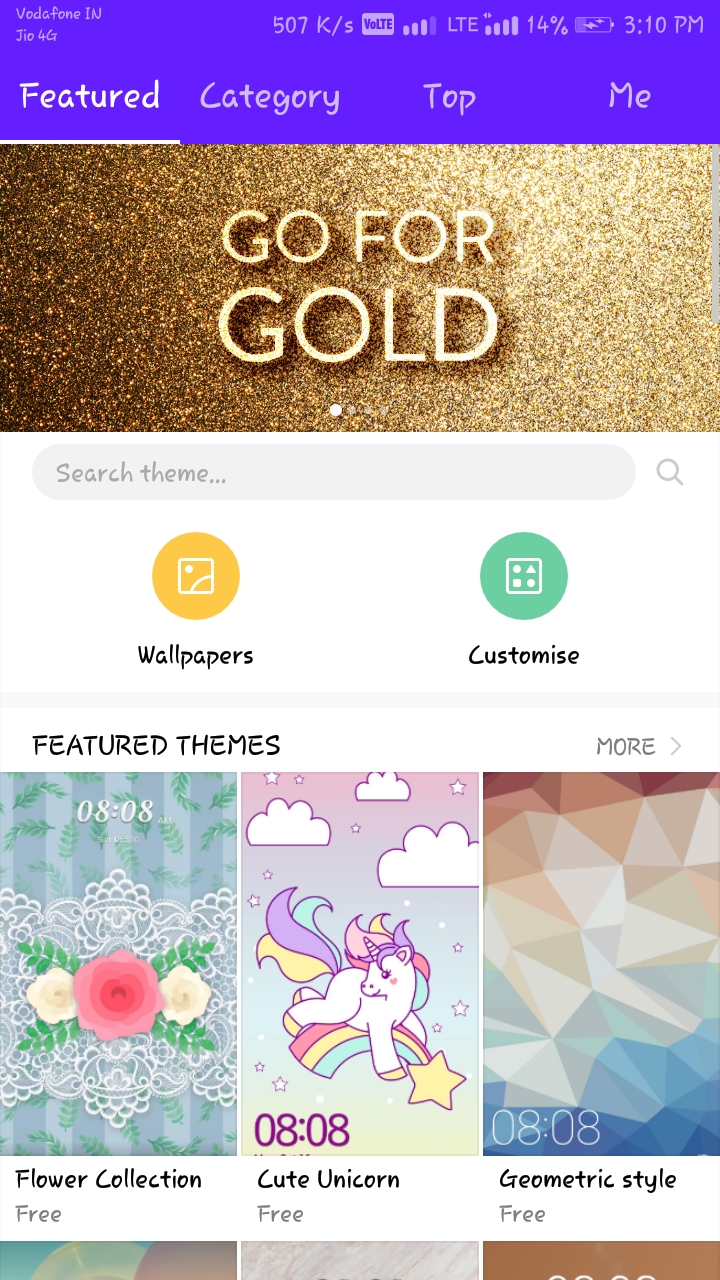The width and height of the screenshot is (720, 1280).
Task: Select the fourth carousel dot
Action: (384, 410)
